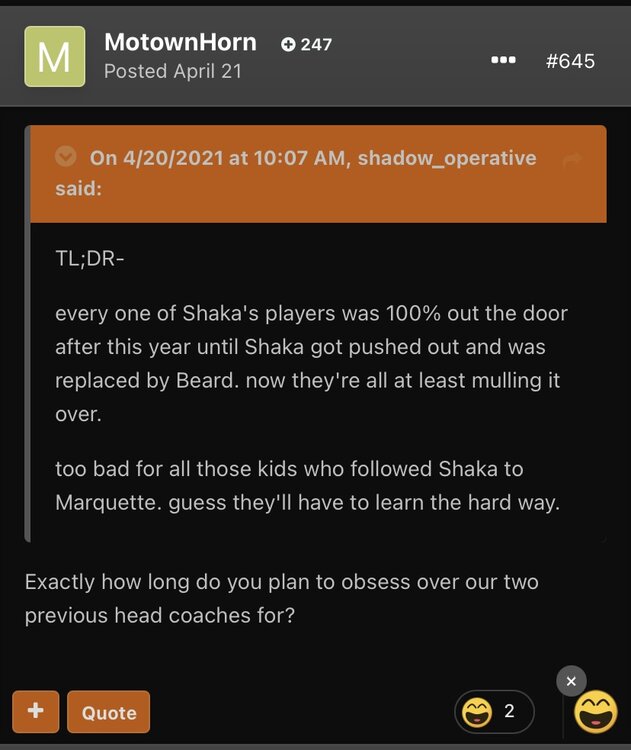Collapse the quoted shadow_operative post
631x750 pixels.
66,156
